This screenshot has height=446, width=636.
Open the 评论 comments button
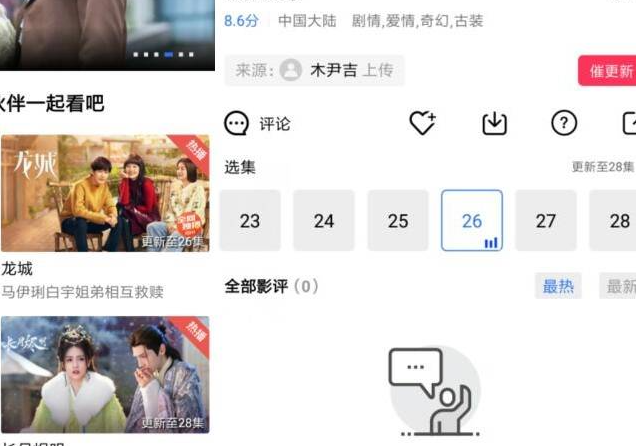257,123
